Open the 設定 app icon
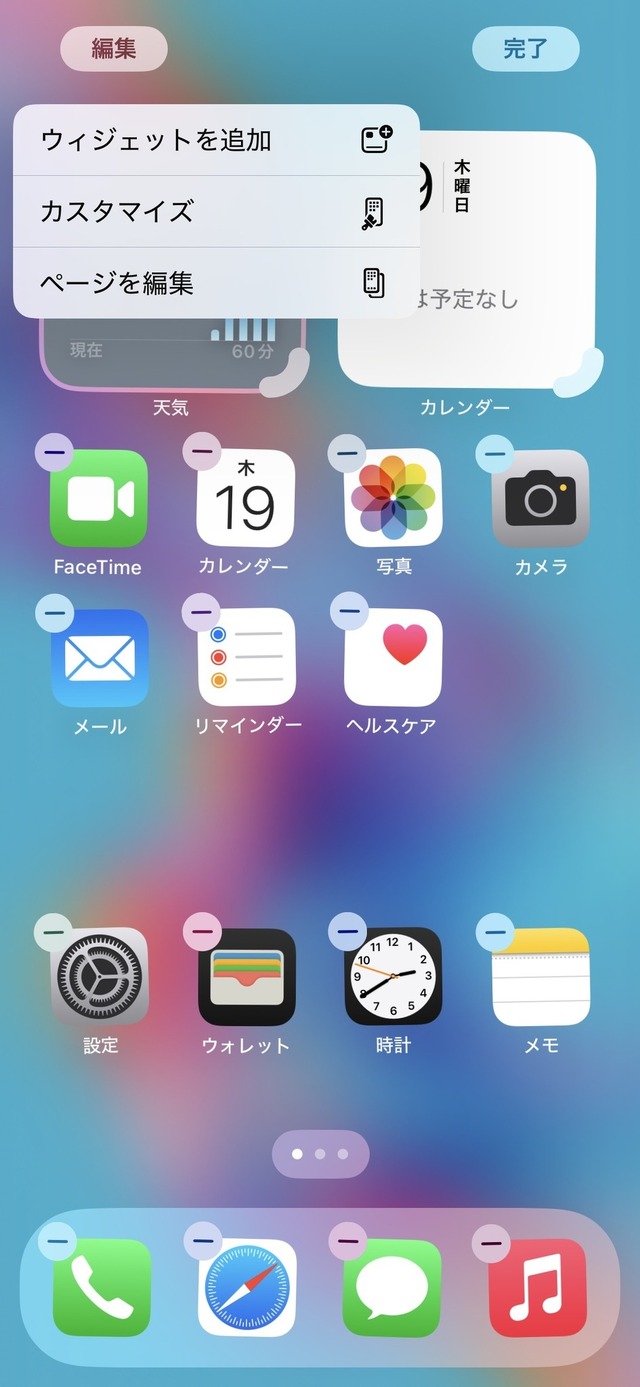The image size is (640, 1387). [99, 978]
